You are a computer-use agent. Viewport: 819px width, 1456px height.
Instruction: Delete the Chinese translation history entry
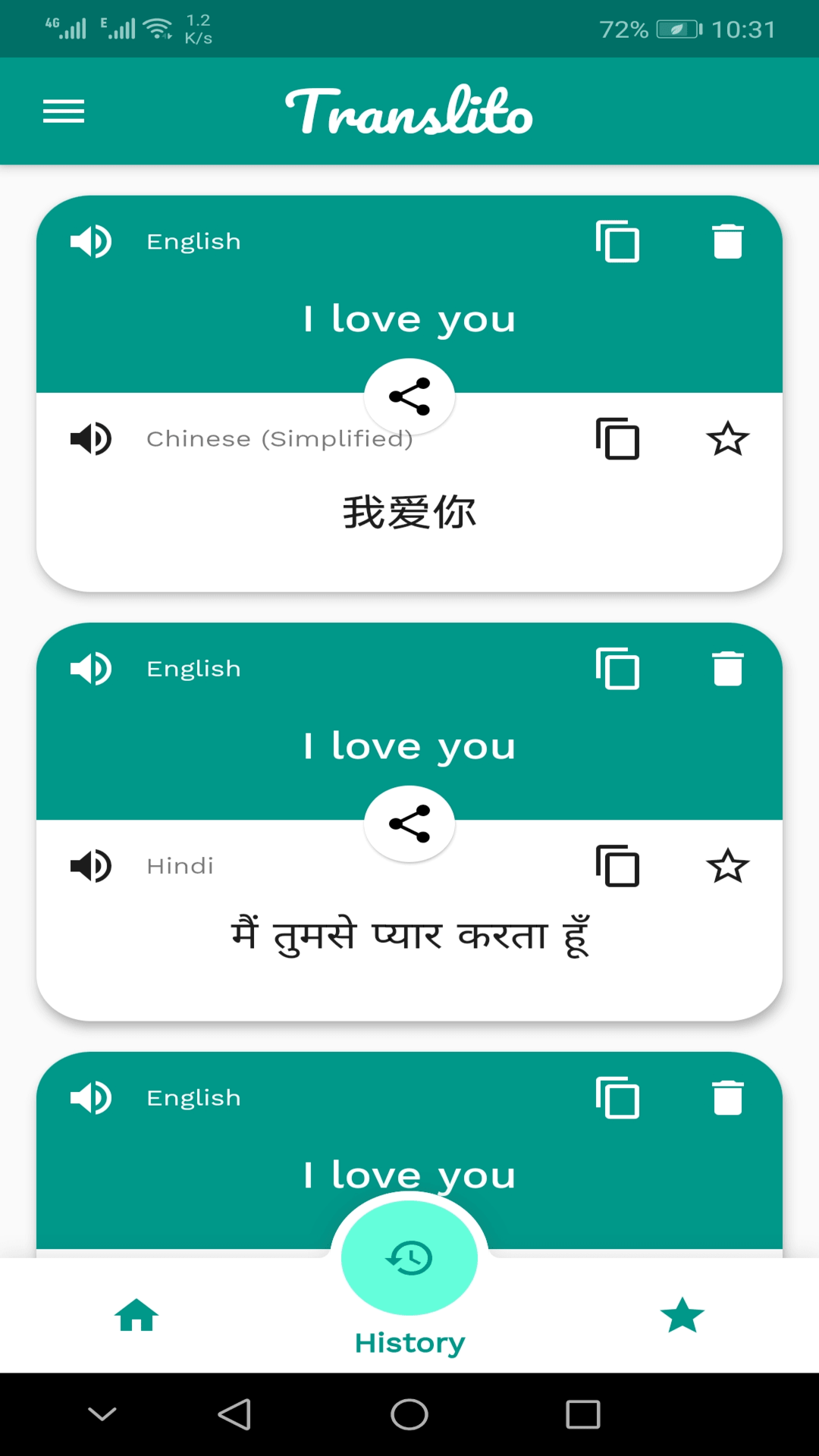pyautogui.click(x=727, y=242)
